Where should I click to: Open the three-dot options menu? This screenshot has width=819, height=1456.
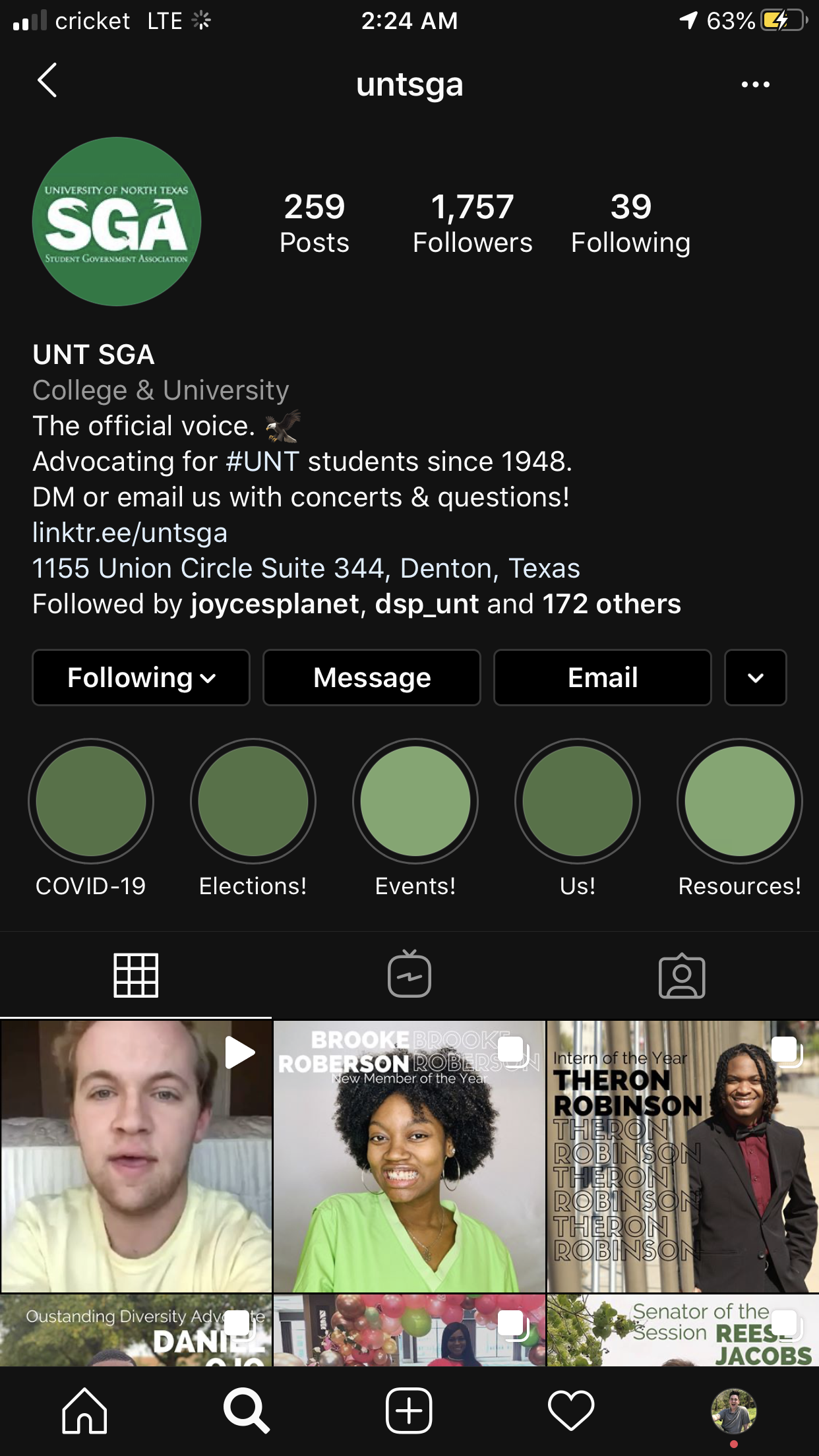755,84
